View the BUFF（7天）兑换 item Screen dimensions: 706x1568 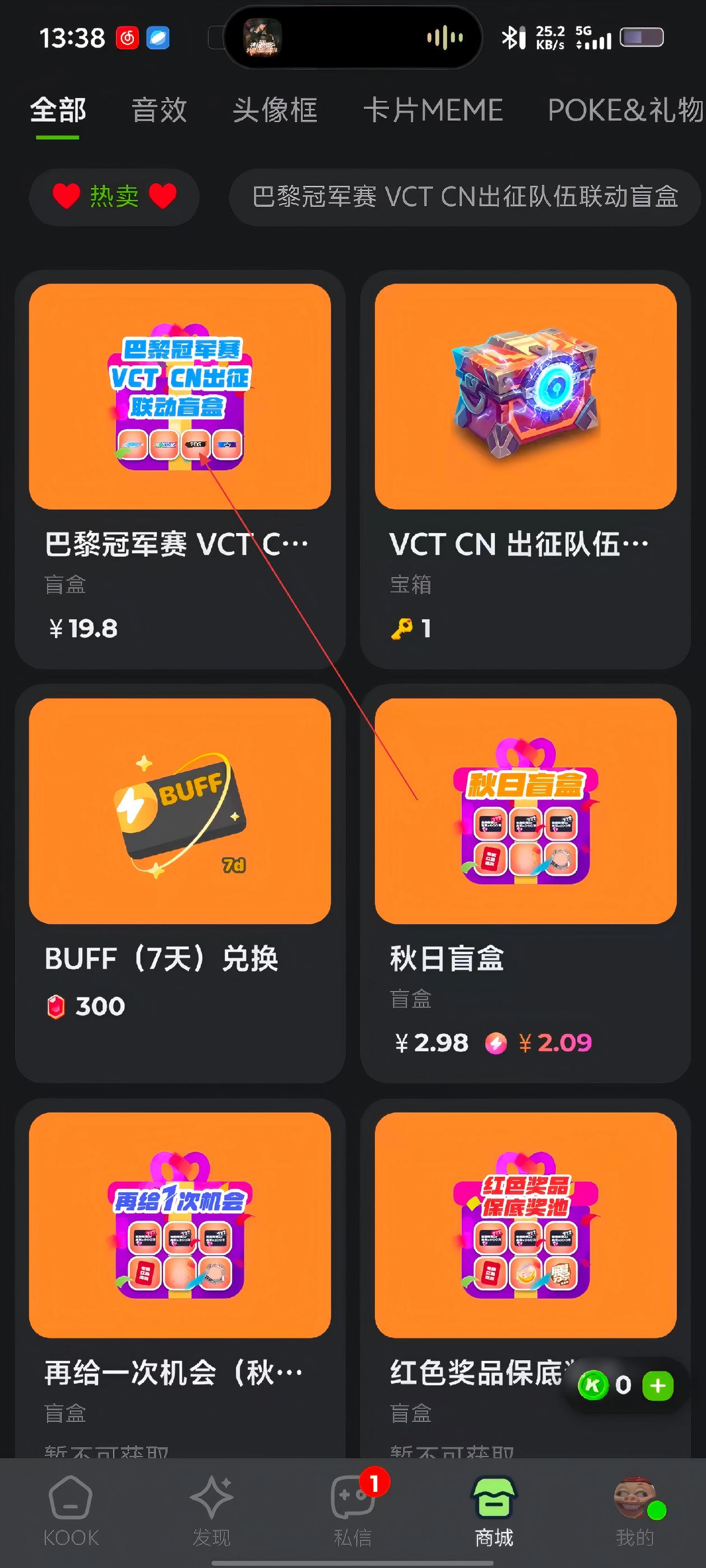coord(180,883)
